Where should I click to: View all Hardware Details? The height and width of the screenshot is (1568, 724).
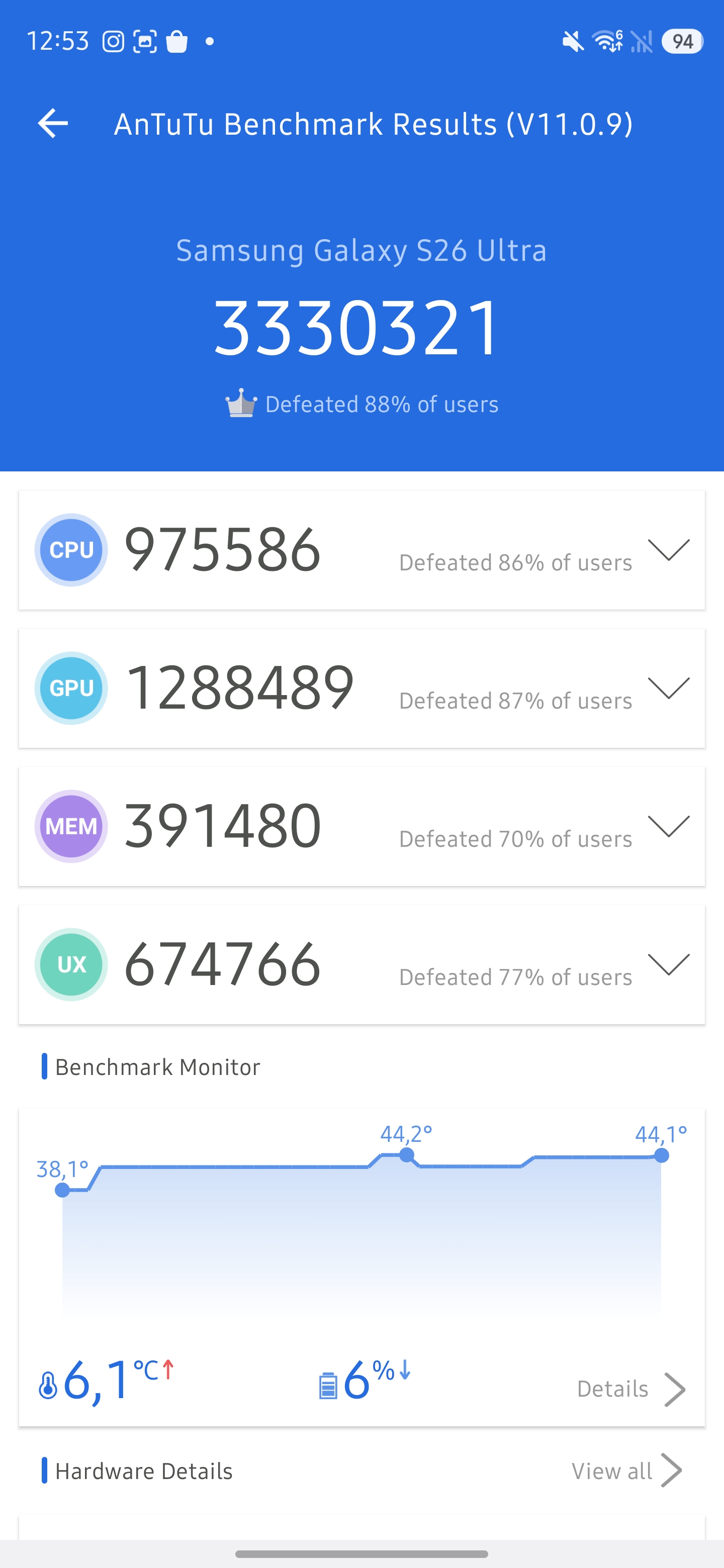click(626, 1471)
